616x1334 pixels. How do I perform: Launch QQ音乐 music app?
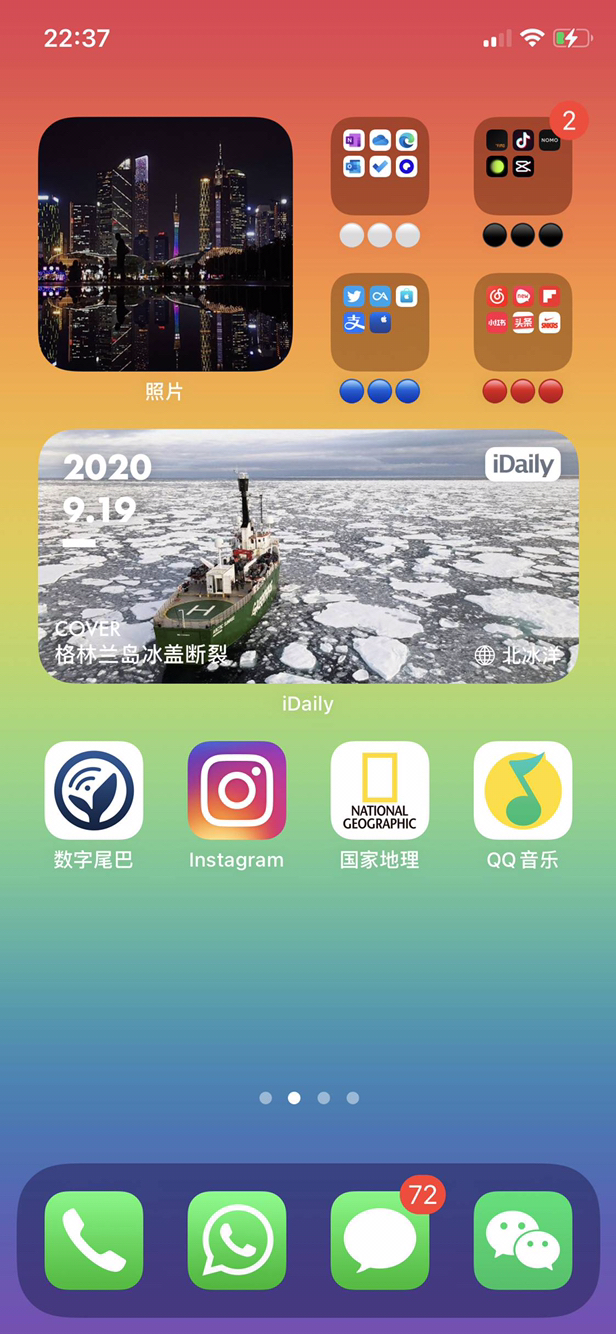click(522, 790)
